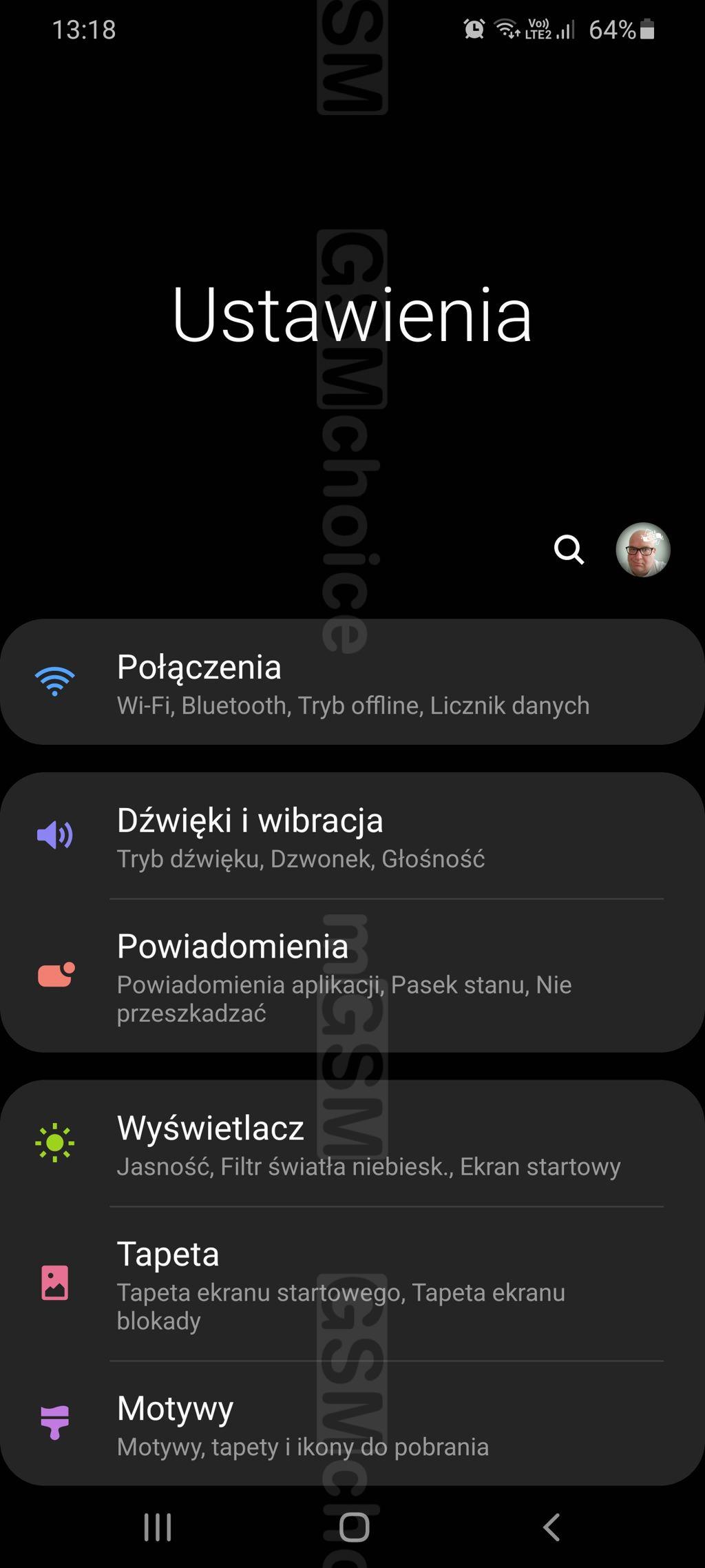Open Tapeta wallpaper settings
The height and width of the screenshot is (1568, 705).
[x=352, y=1284]
